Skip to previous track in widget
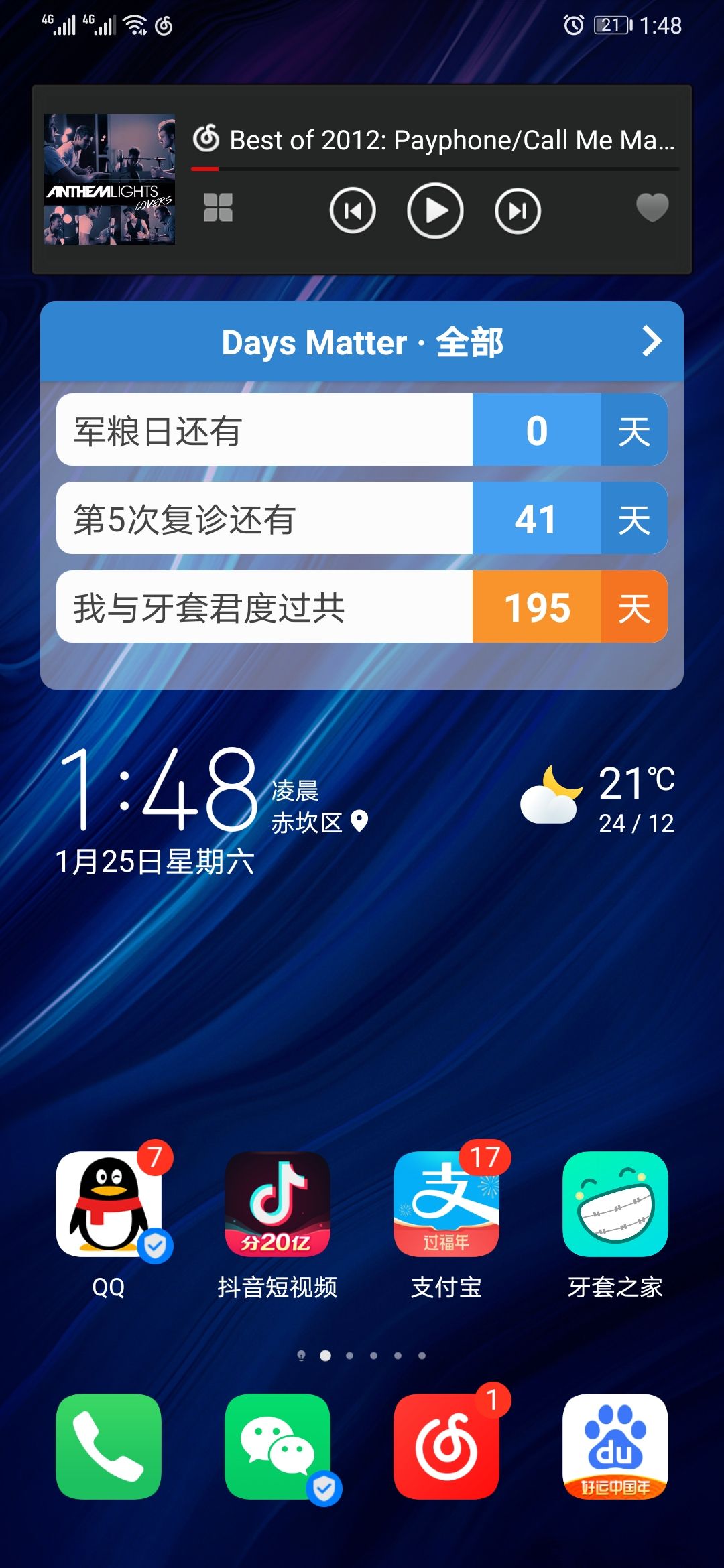724x1568 pixels. (353, 211)
